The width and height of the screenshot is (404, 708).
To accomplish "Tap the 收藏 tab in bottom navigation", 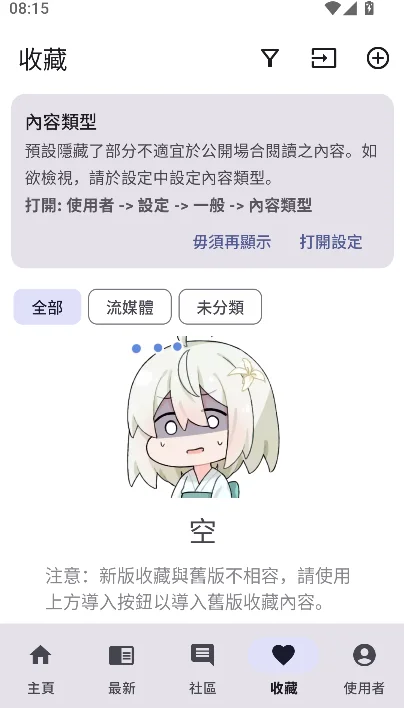I will click(x=283, y=668).
